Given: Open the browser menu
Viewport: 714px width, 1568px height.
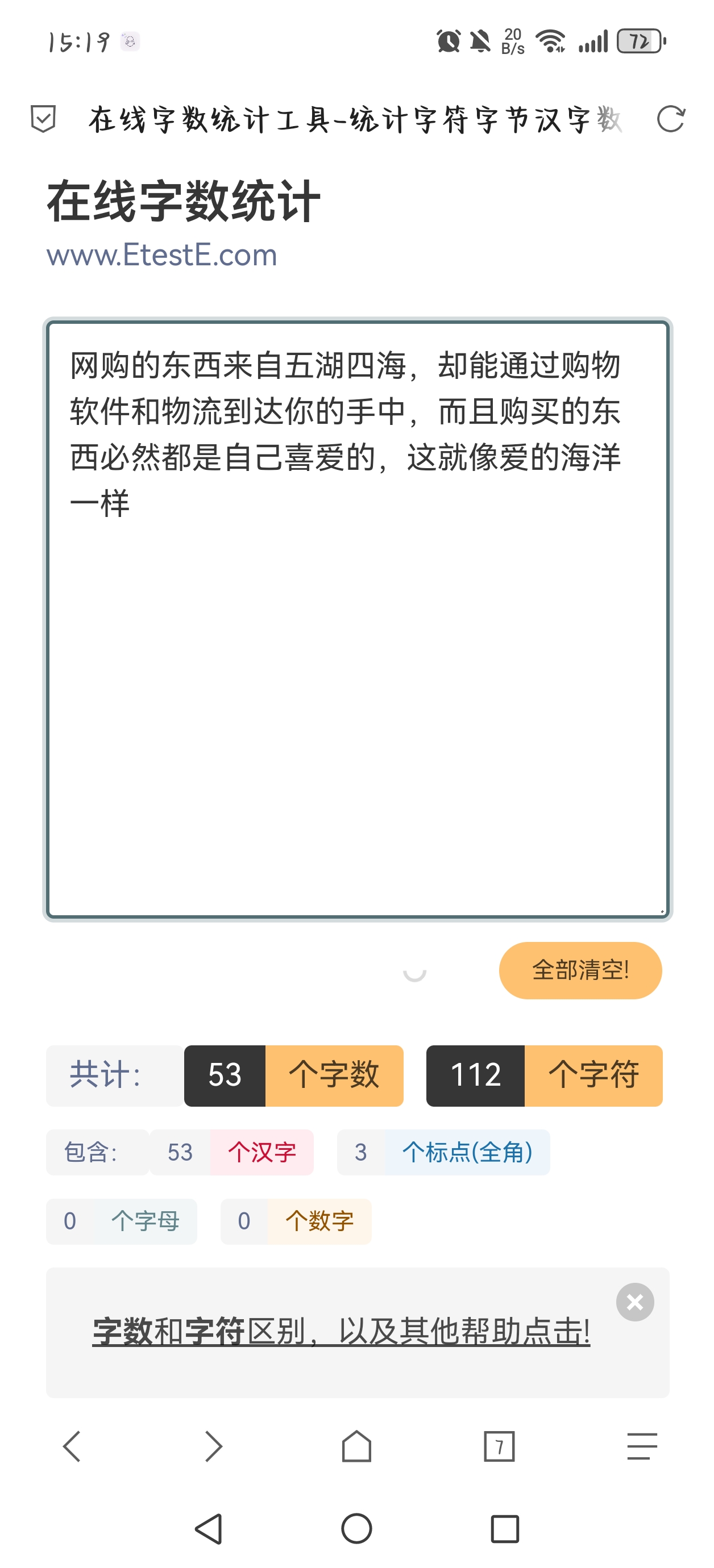Looking at the screenshot, I should (x=641, y=1446).
